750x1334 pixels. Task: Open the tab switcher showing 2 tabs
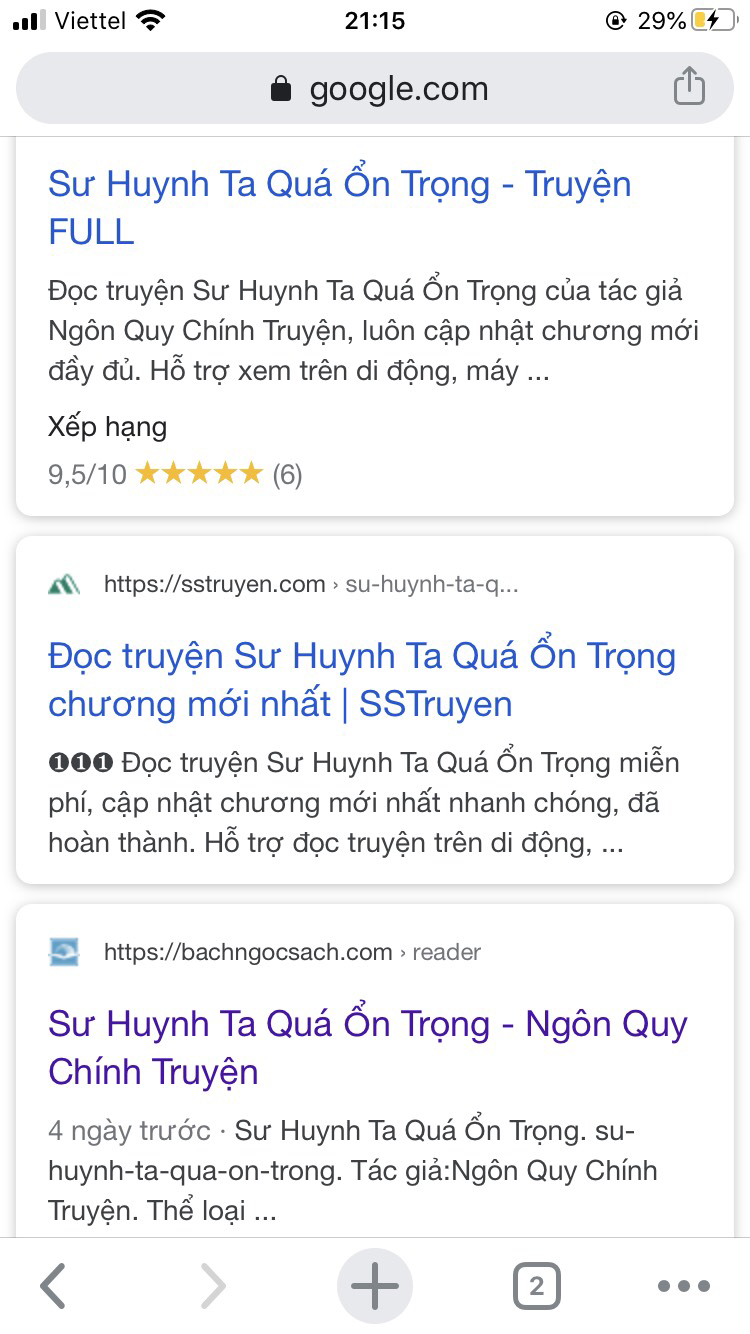537,1286
